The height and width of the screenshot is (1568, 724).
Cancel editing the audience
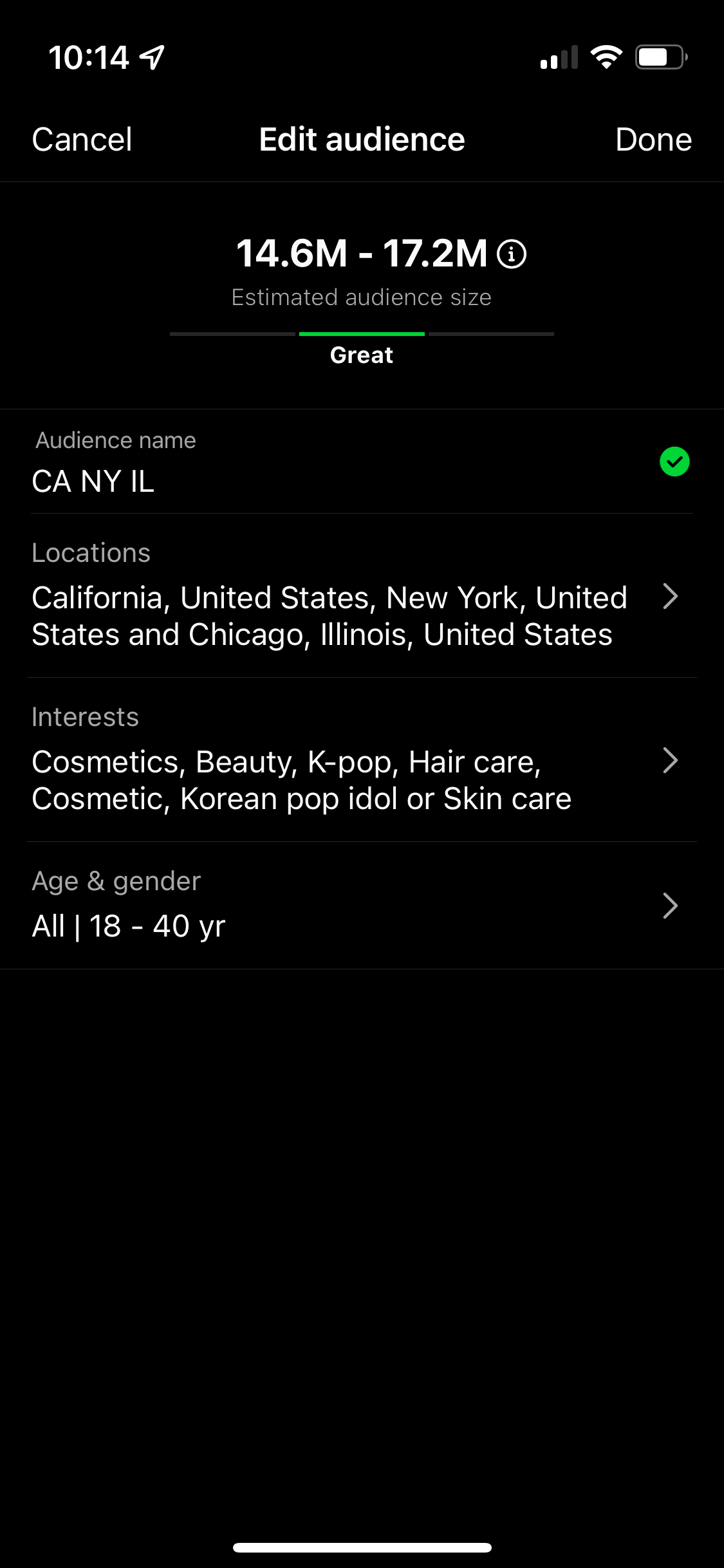pos(82,140)
